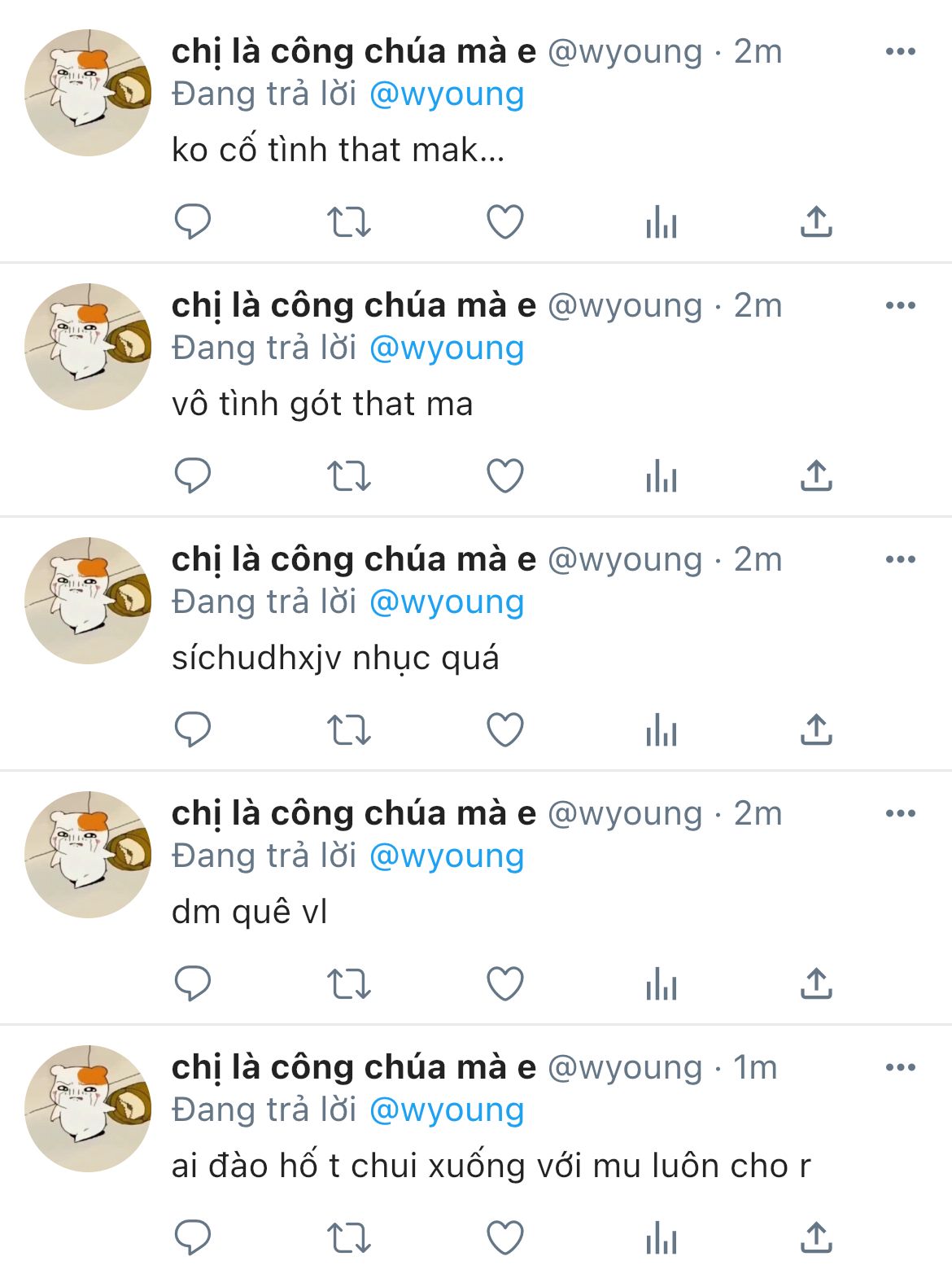Viewport: 952px width, 1274px height.
Task: Open the @wyoung link under "ai đào hố" tweet
Action: [x=446, y=1110]
